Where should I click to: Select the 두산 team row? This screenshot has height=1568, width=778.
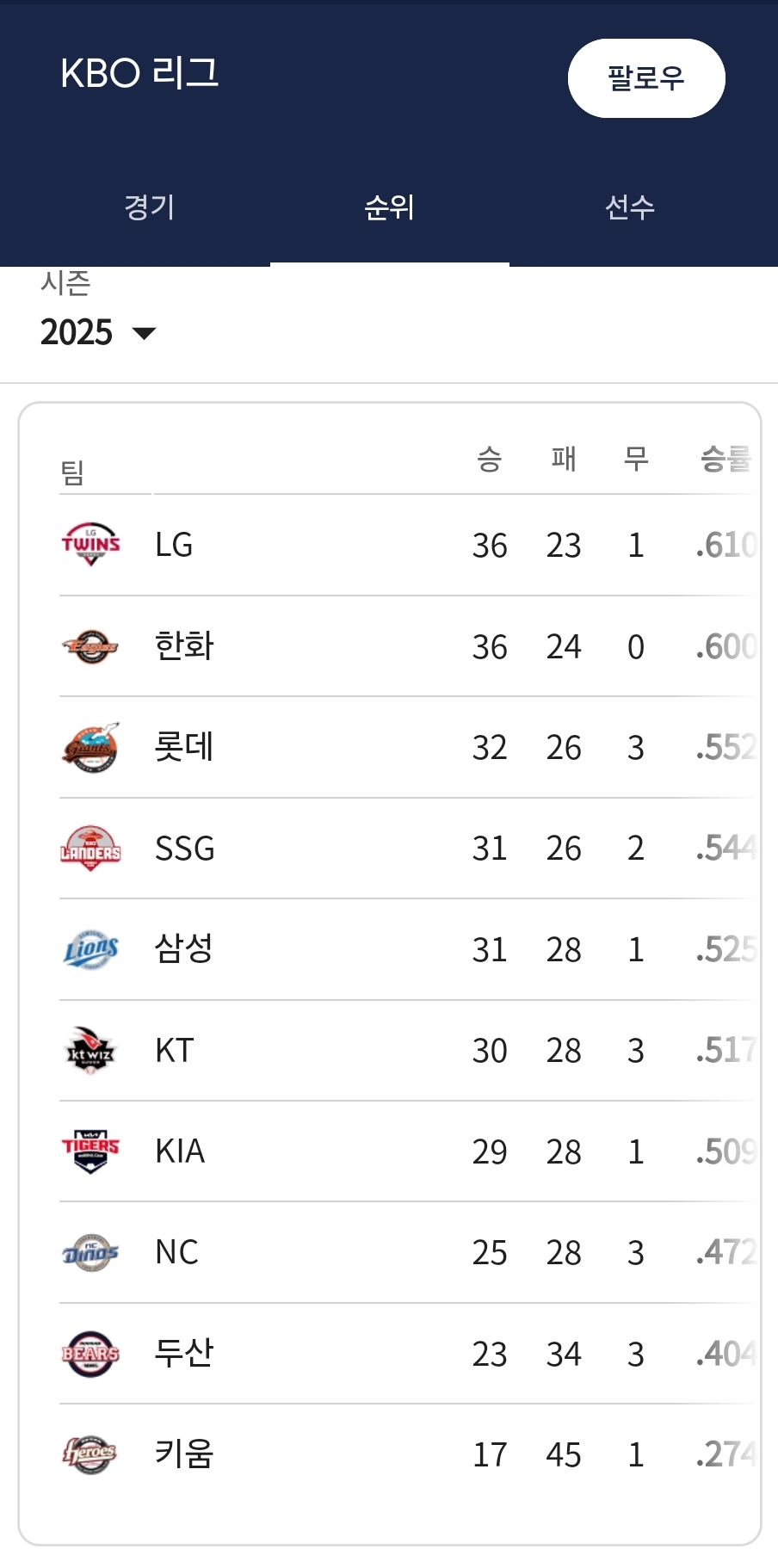coord(410,1354)
